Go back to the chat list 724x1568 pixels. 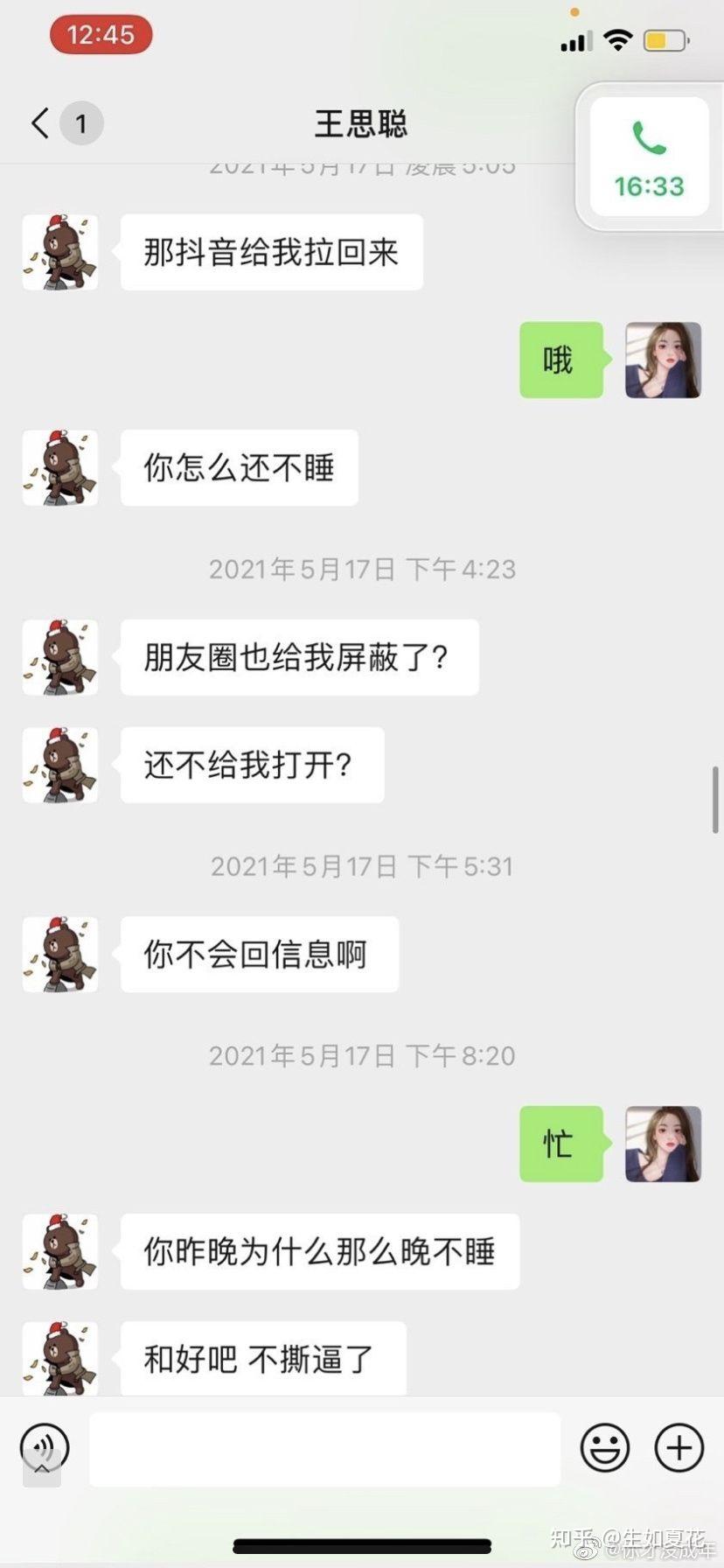[40, 123]
